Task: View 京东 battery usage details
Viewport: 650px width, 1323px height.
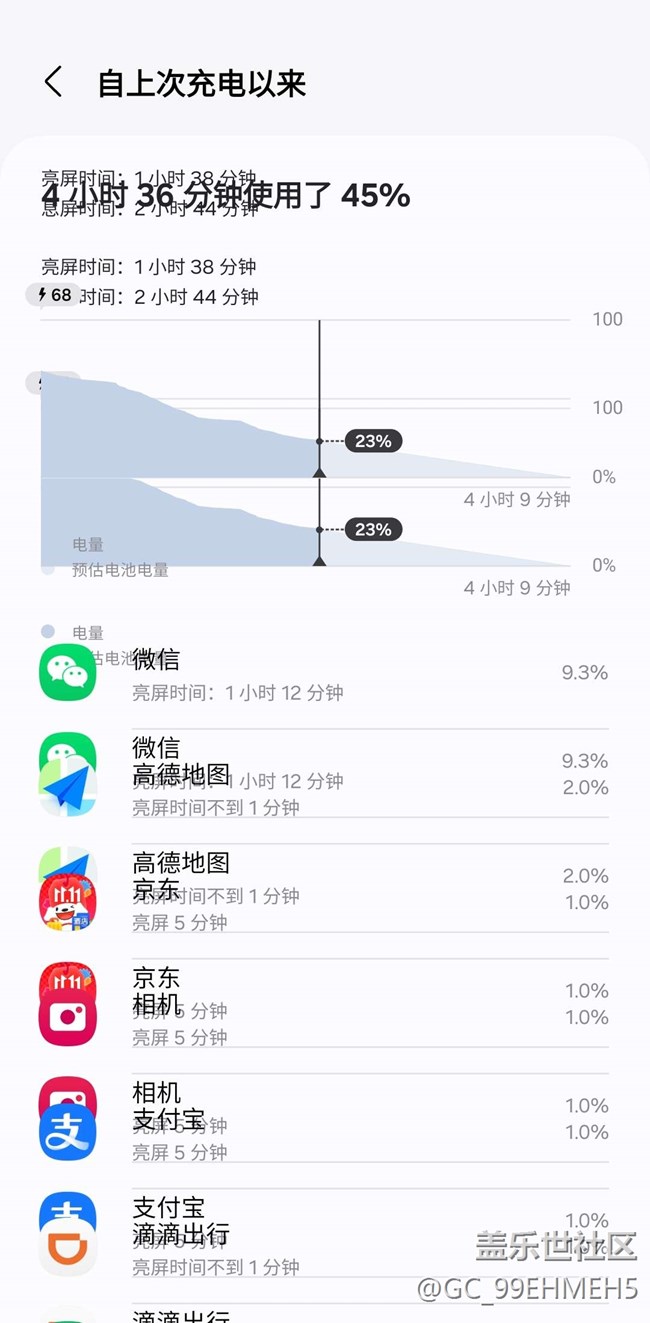Action: pos(320,904)
